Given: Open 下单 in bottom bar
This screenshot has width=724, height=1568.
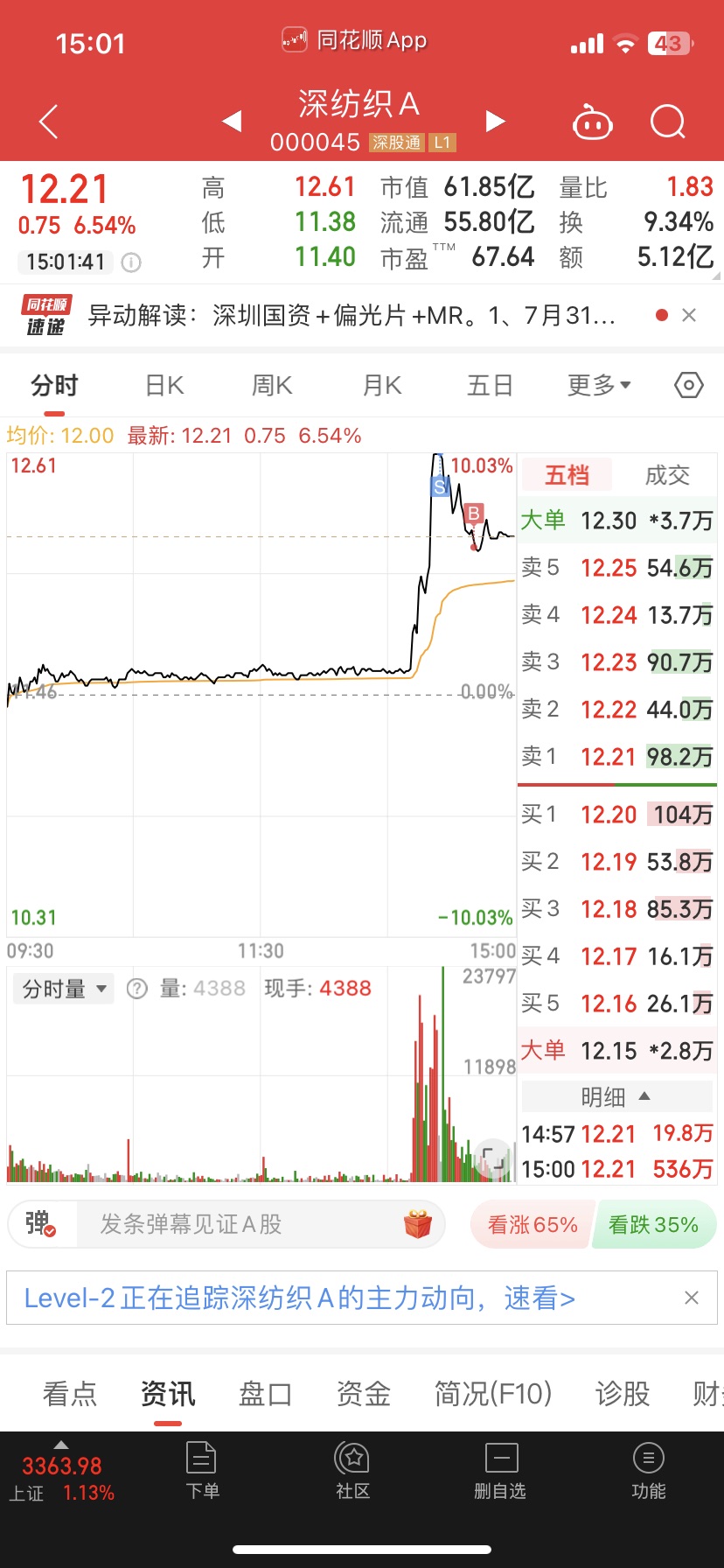Looking at the screenshot, I should coord(202,1472).
